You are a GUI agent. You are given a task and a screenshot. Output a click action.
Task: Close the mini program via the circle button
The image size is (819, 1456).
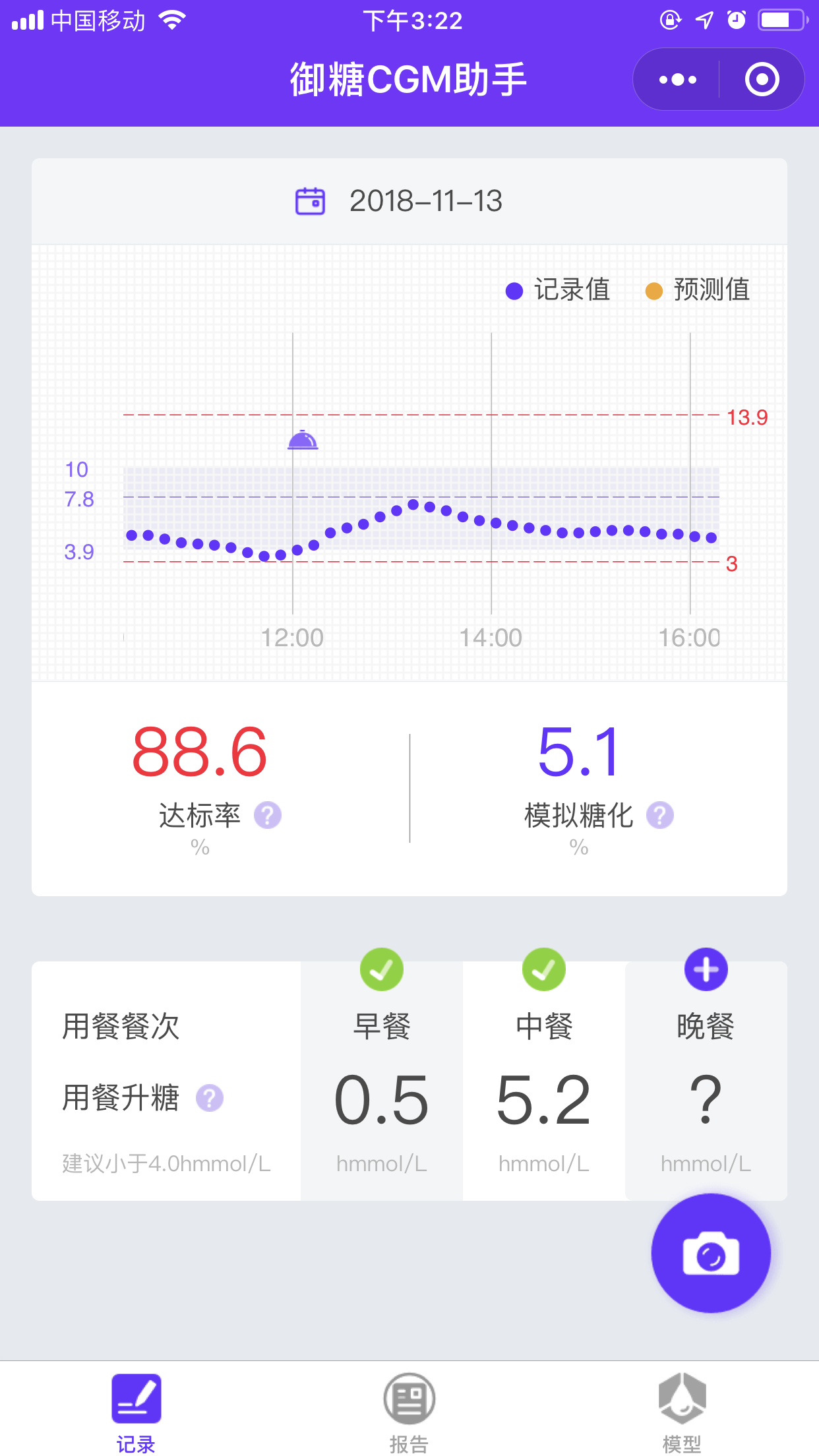coord(762,80)
